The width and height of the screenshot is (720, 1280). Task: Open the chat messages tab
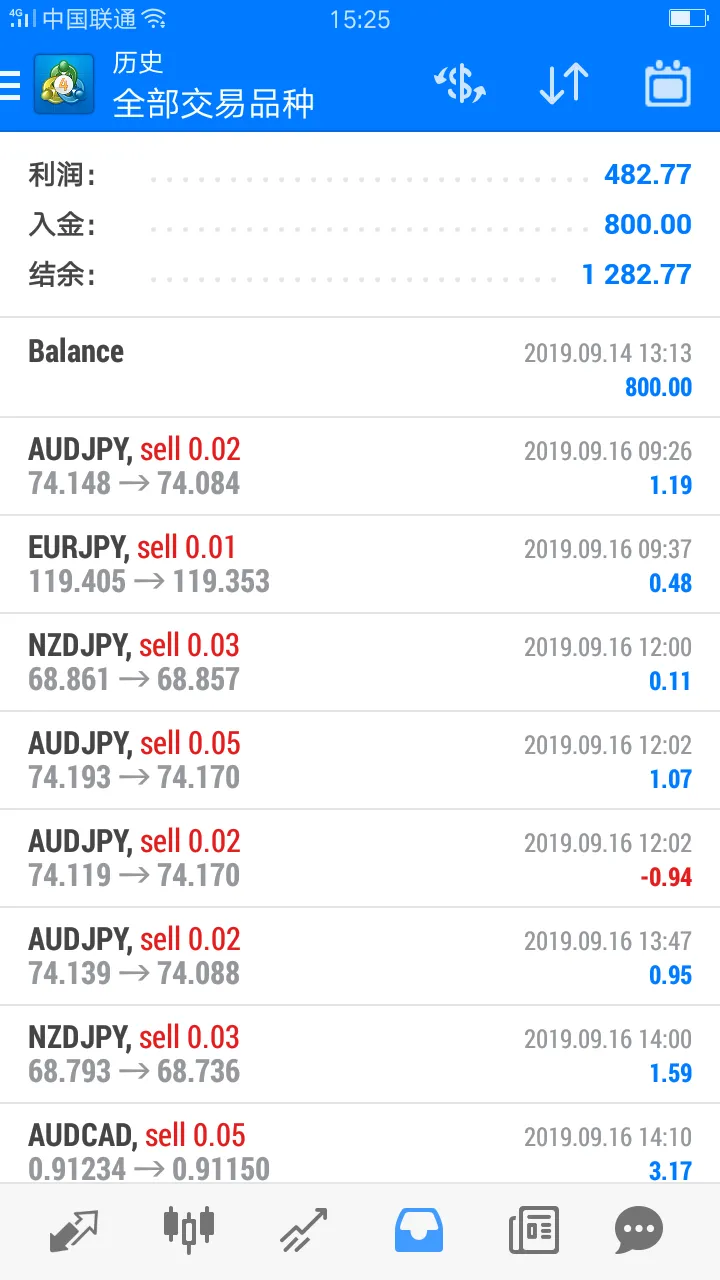(x=639, y=1230)
